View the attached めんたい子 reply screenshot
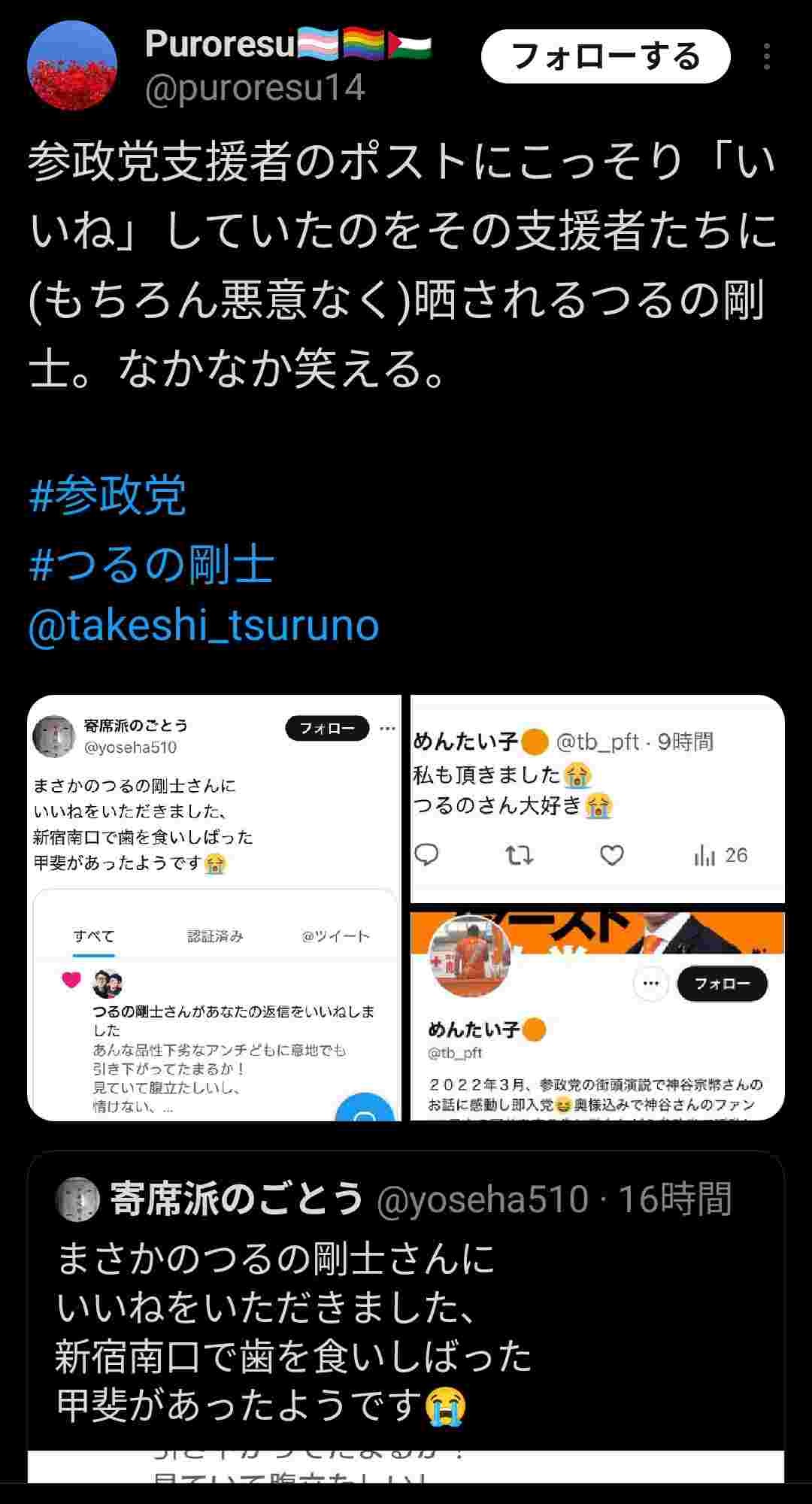The image size is (812, 1504). [597, 799]
